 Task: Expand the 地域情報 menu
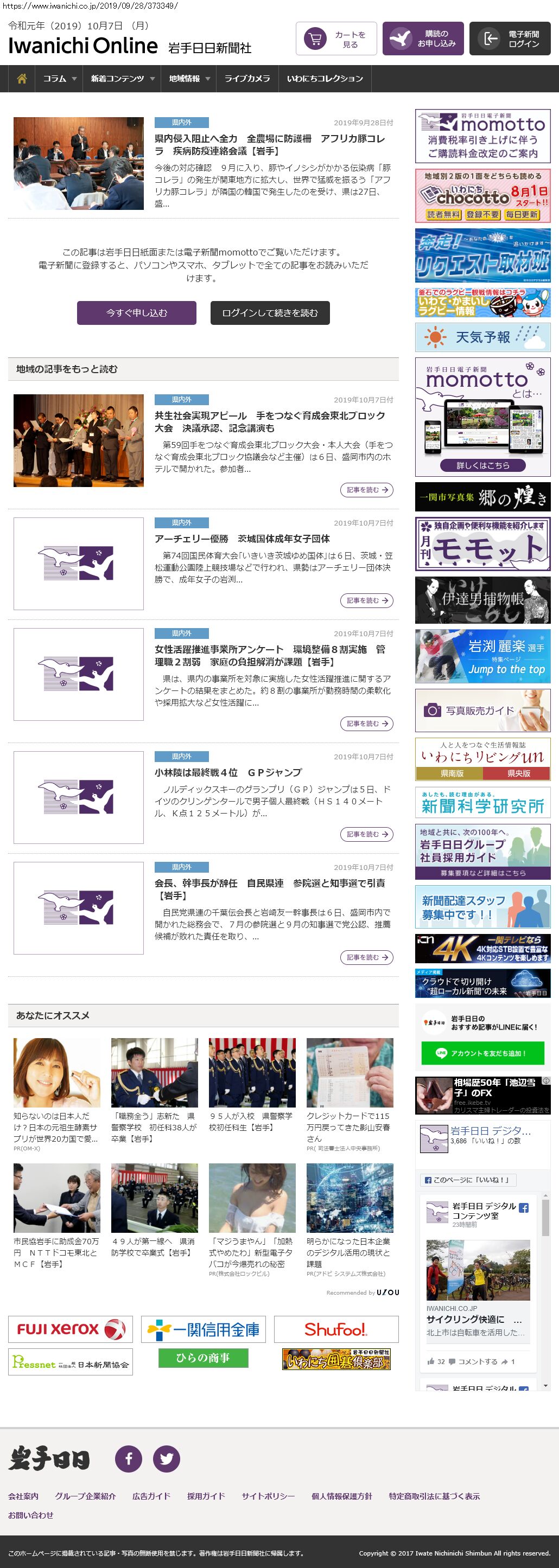click(189, 79)
